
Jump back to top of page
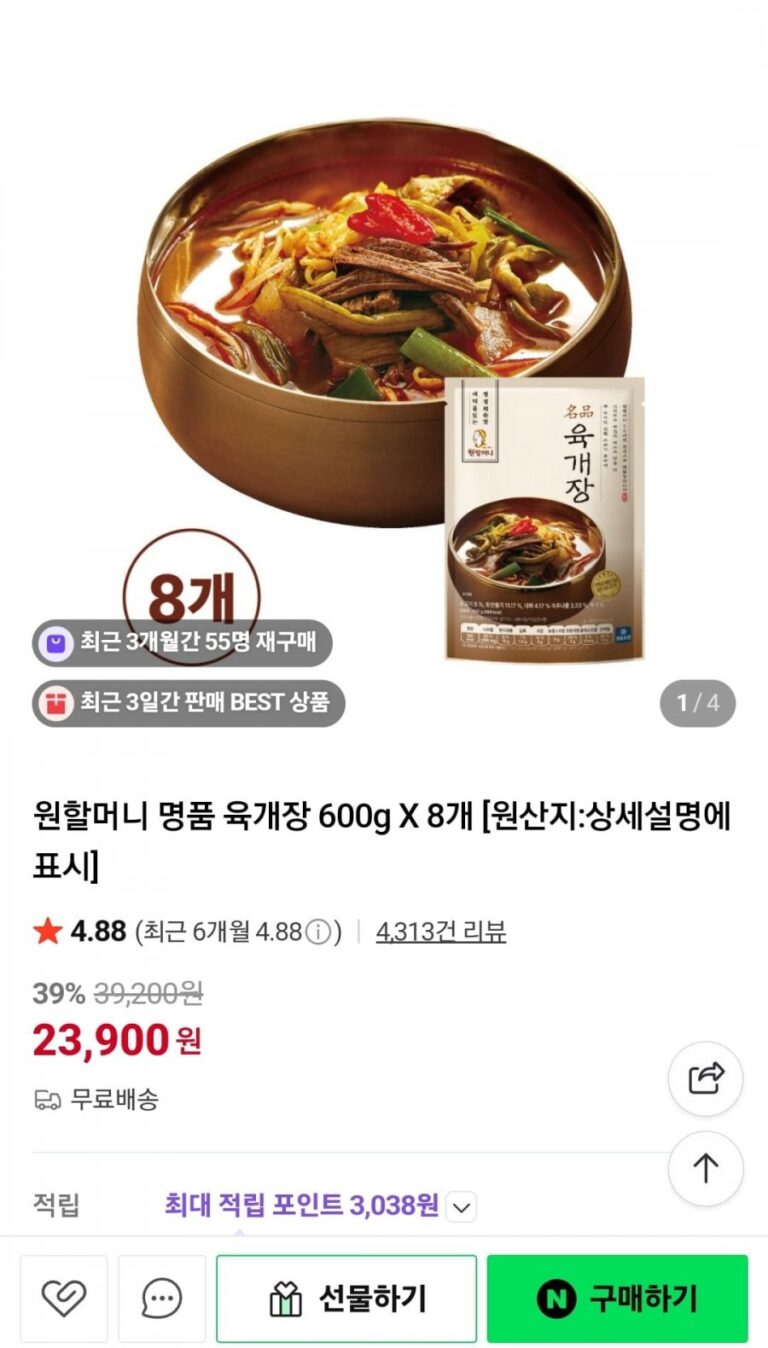pyautogui.click(x=705, y=1168)
